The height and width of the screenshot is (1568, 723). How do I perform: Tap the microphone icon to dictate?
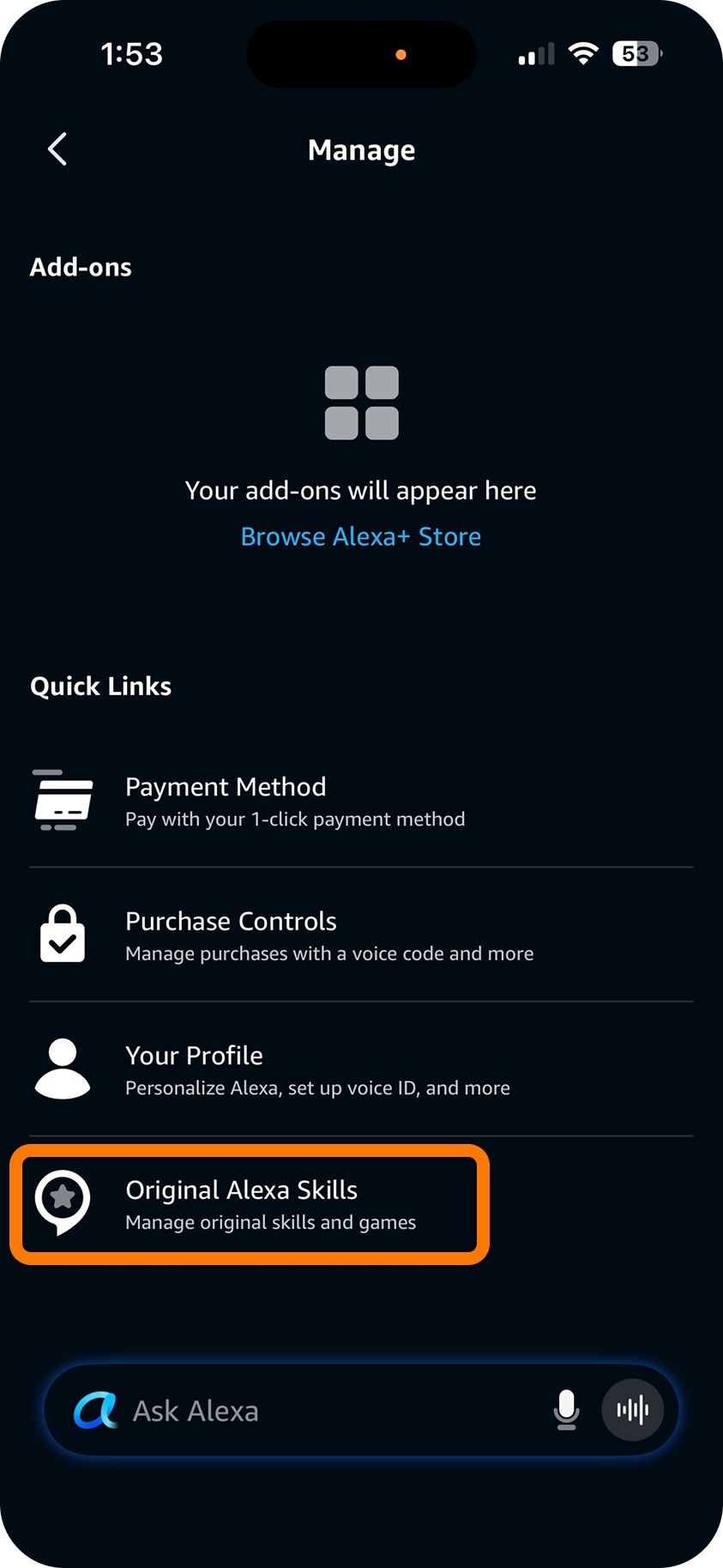[566, 1410]
